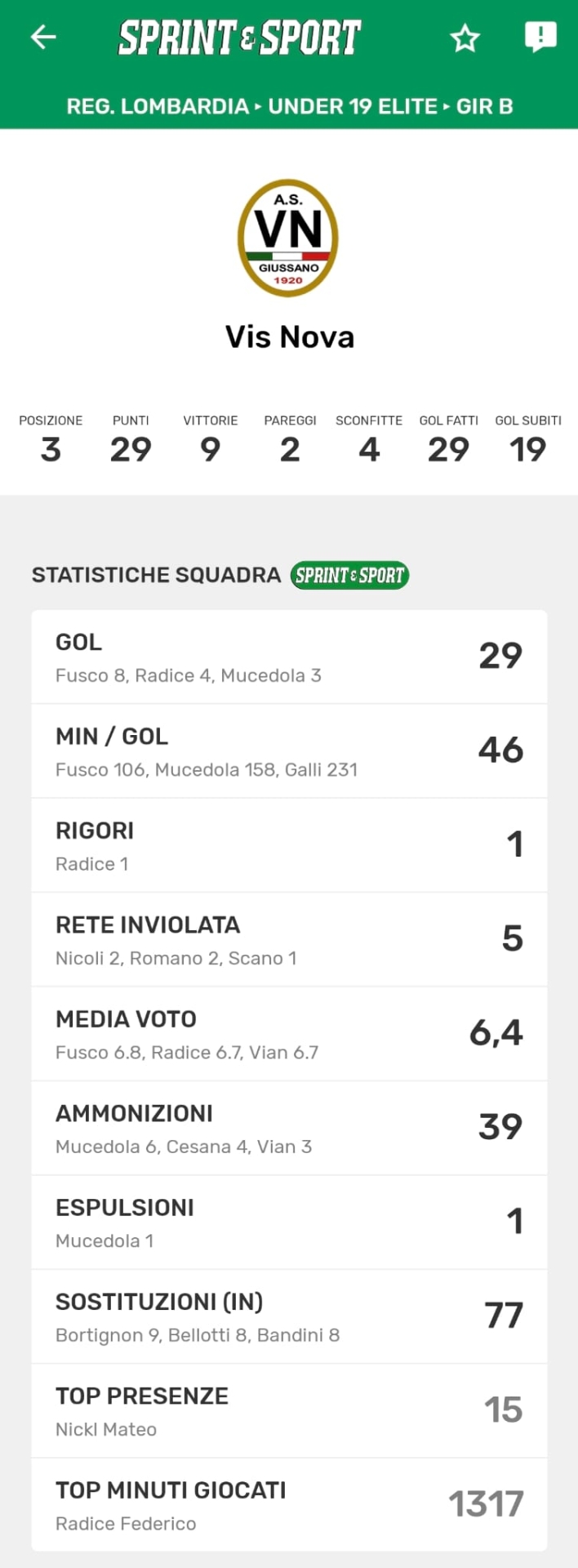Viewport: 578px width, 1568px height.
Task: Open the ESPULSIONI statistics row
Action: pos(289,1223)
